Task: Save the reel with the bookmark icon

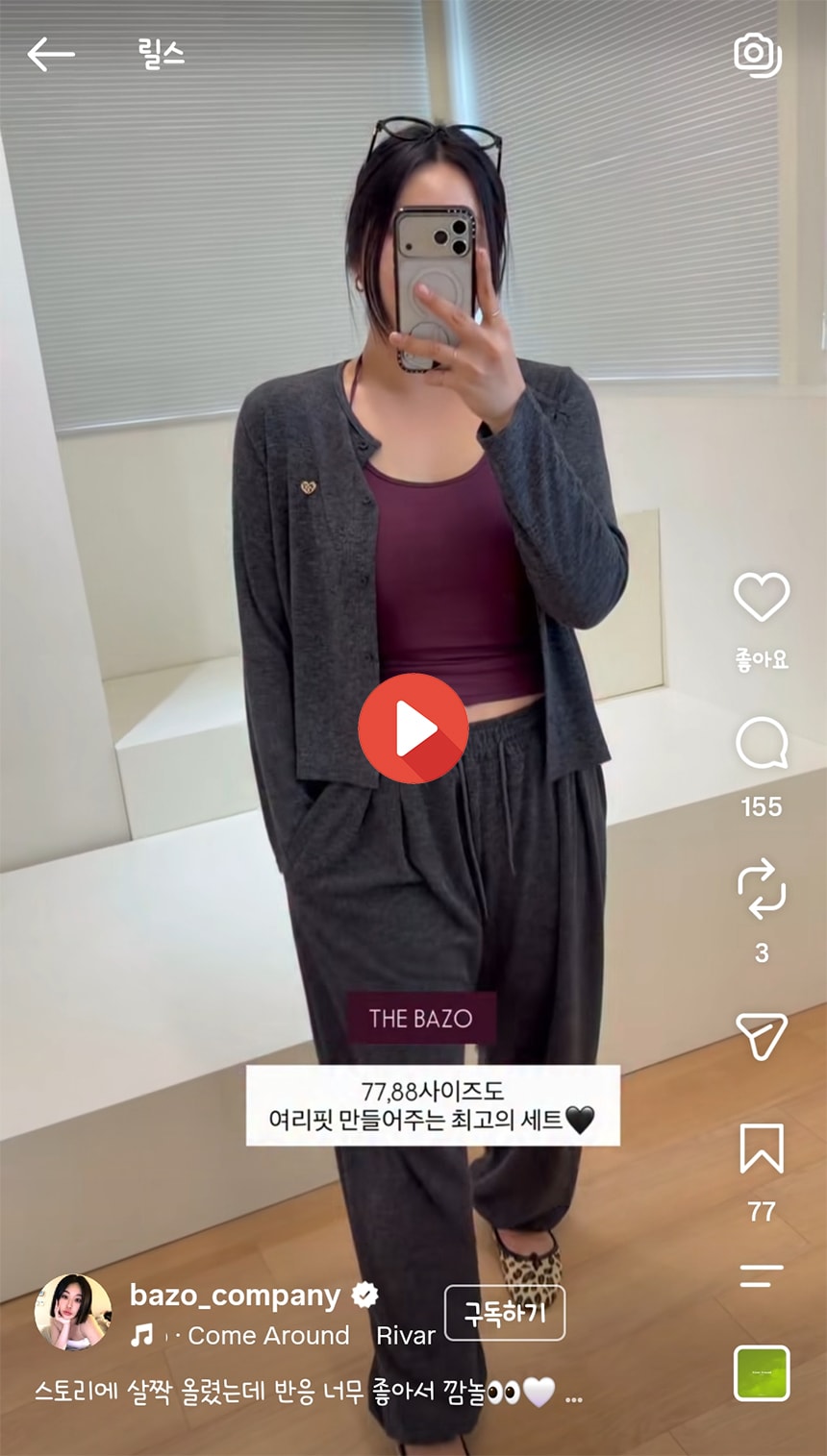Action: coord(762,1148)
